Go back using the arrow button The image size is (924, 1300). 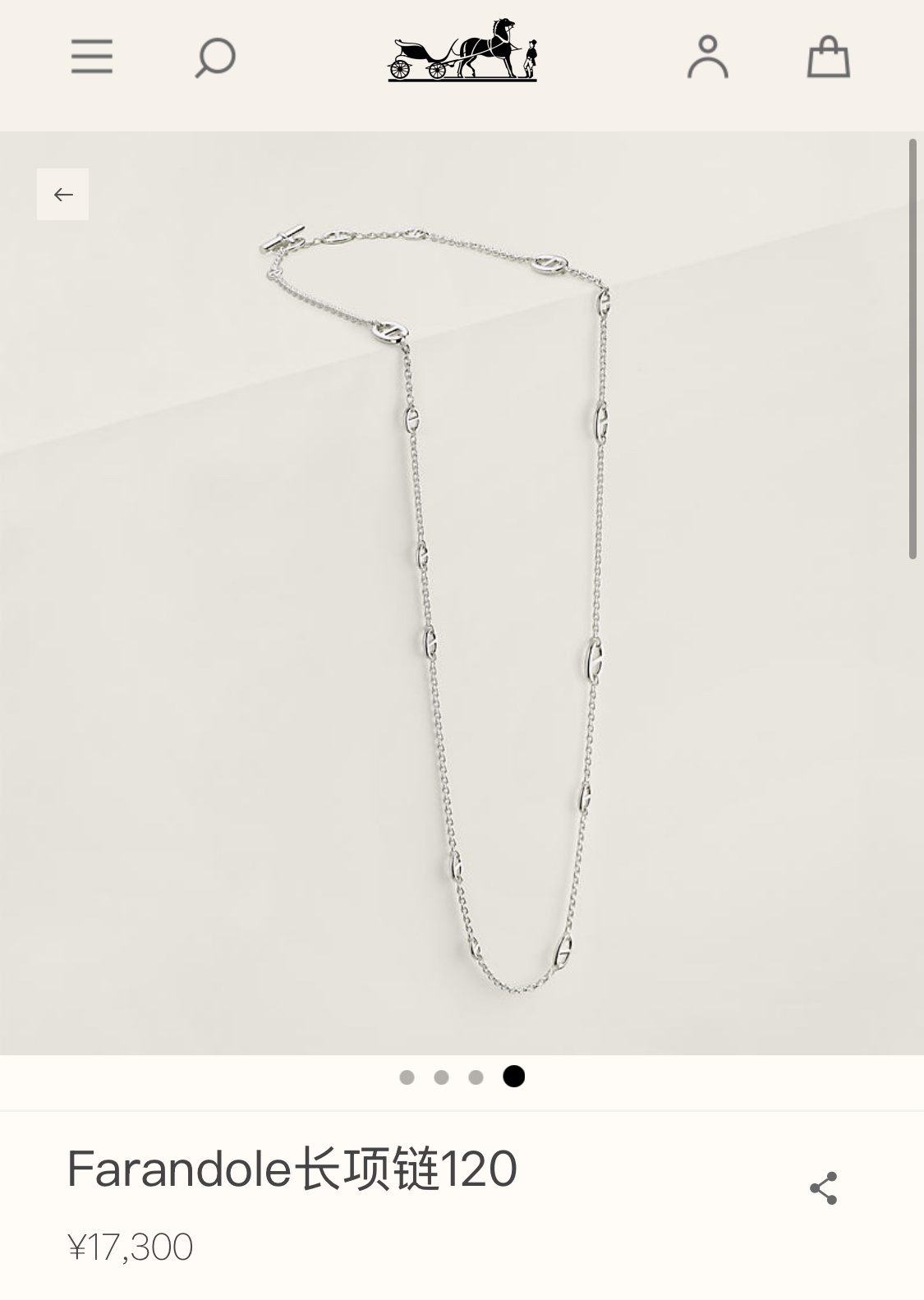click(x=62, y=195)
